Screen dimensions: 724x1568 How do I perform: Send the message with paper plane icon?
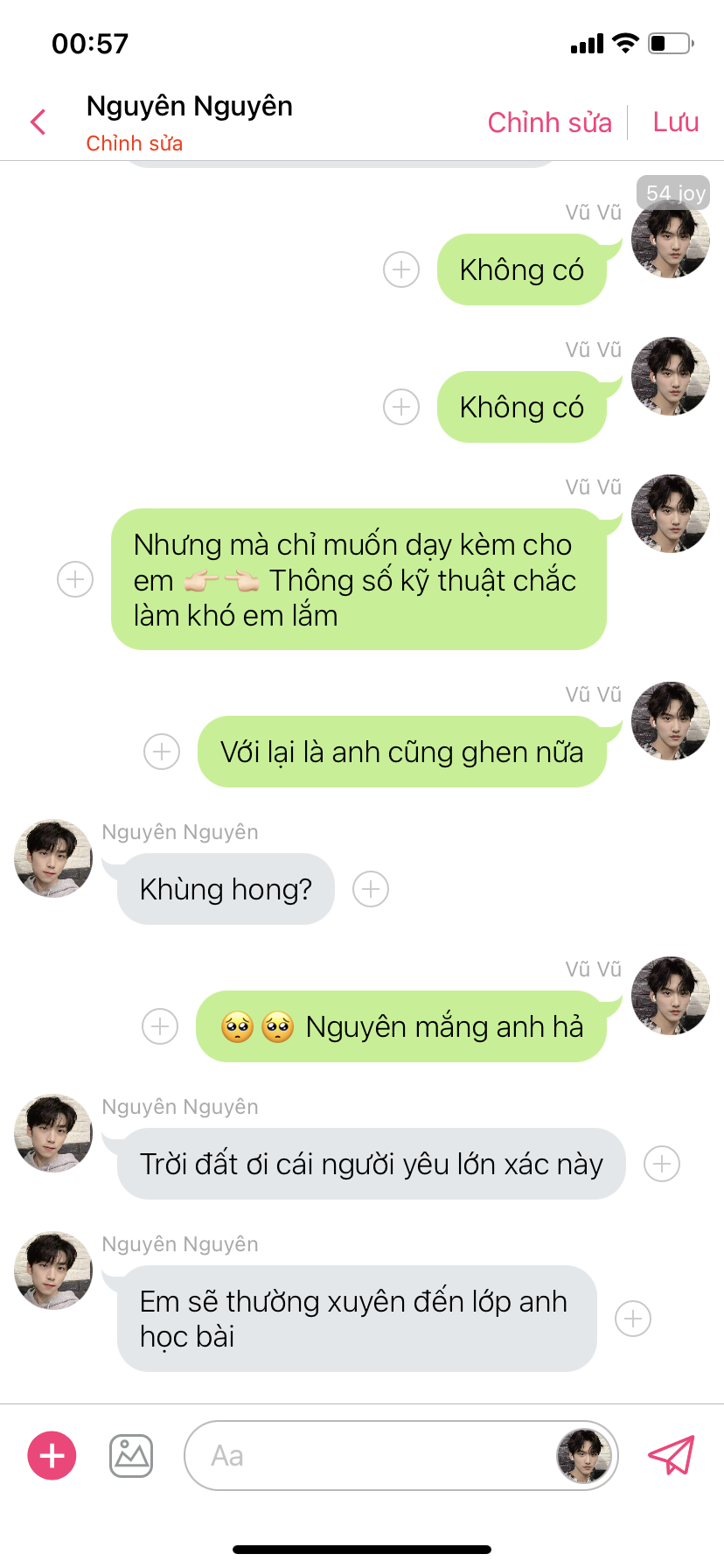(x=672, y=1455)
